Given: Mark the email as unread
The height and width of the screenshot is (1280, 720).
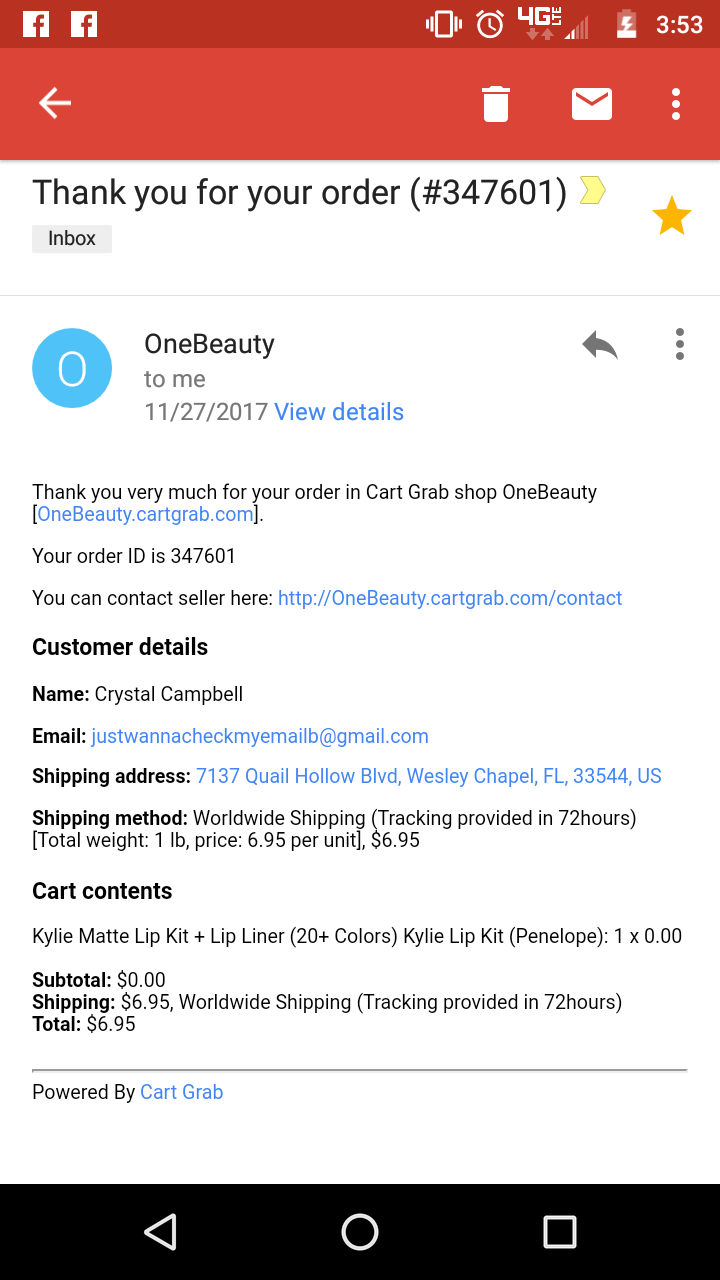Looking at the screenshot, I should coord(592,103).
